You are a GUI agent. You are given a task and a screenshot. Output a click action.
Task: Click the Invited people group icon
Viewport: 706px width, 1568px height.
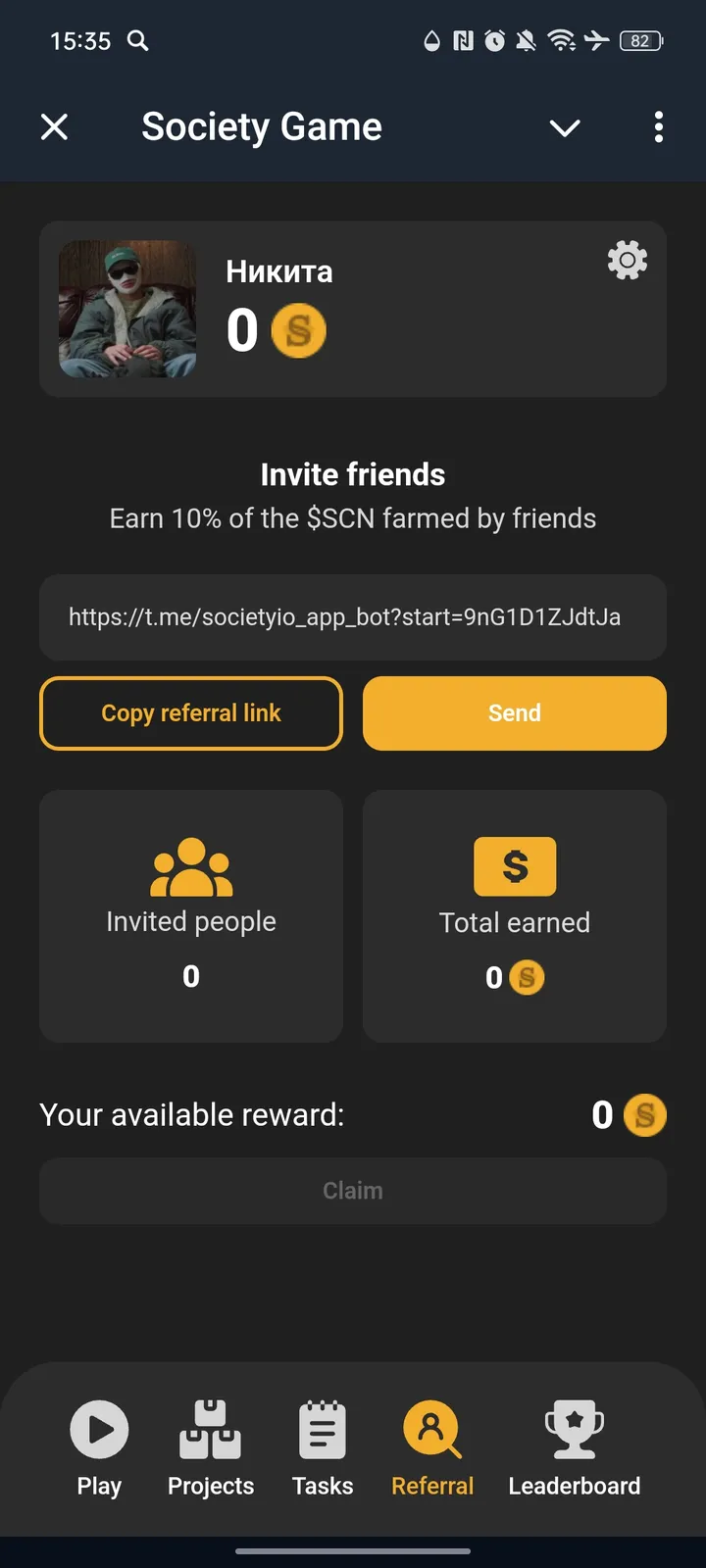click(190, 866)
